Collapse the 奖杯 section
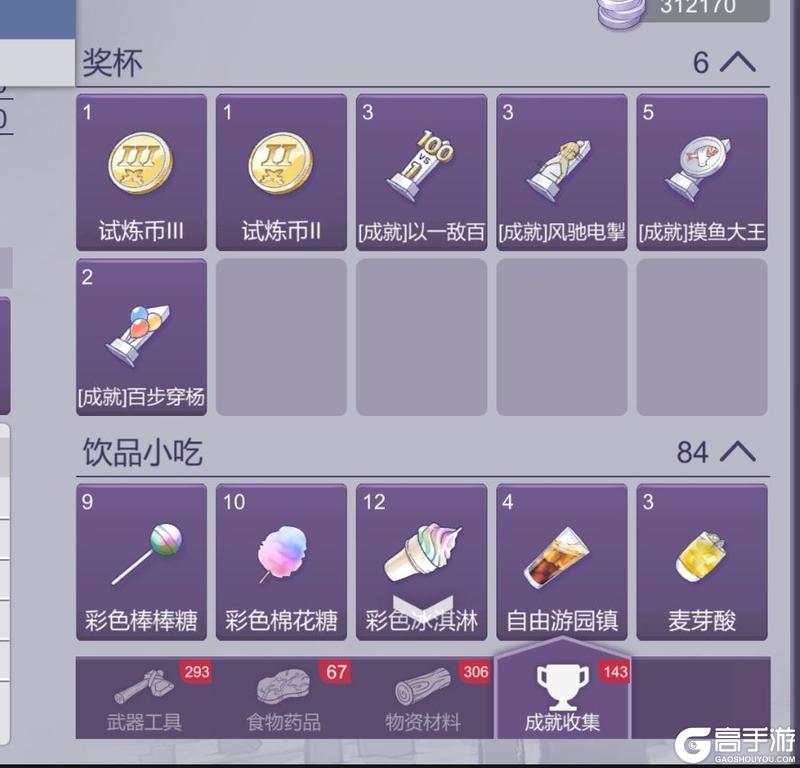 coord(737,62)
